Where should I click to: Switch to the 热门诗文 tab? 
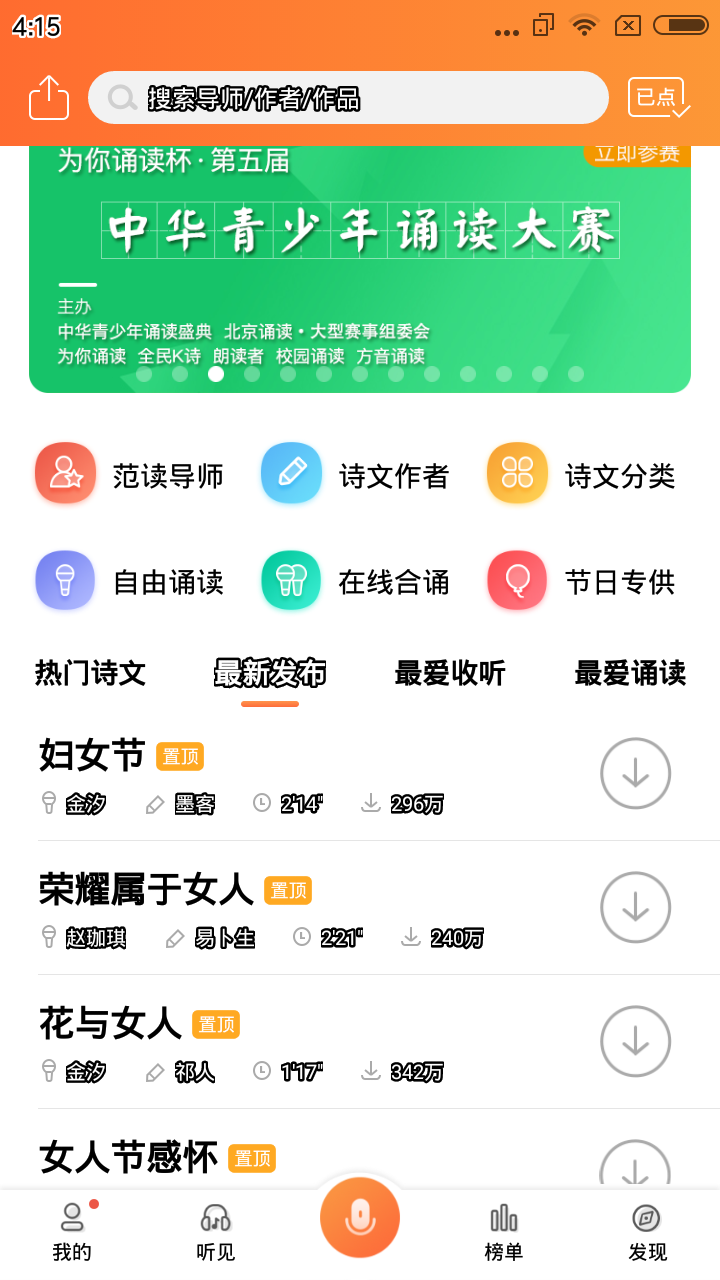[91, 673]
